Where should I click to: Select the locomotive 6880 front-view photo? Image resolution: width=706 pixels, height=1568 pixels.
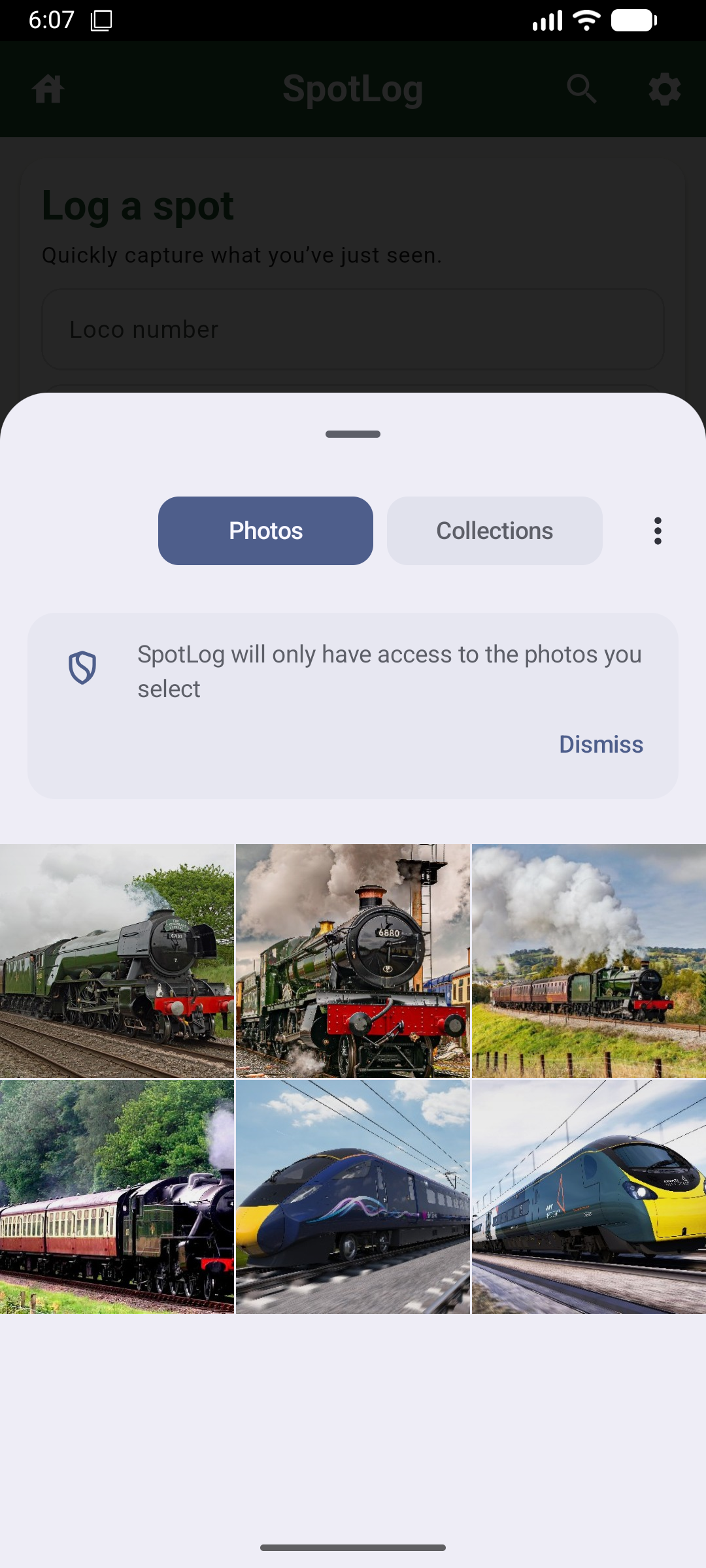(353, 960)
